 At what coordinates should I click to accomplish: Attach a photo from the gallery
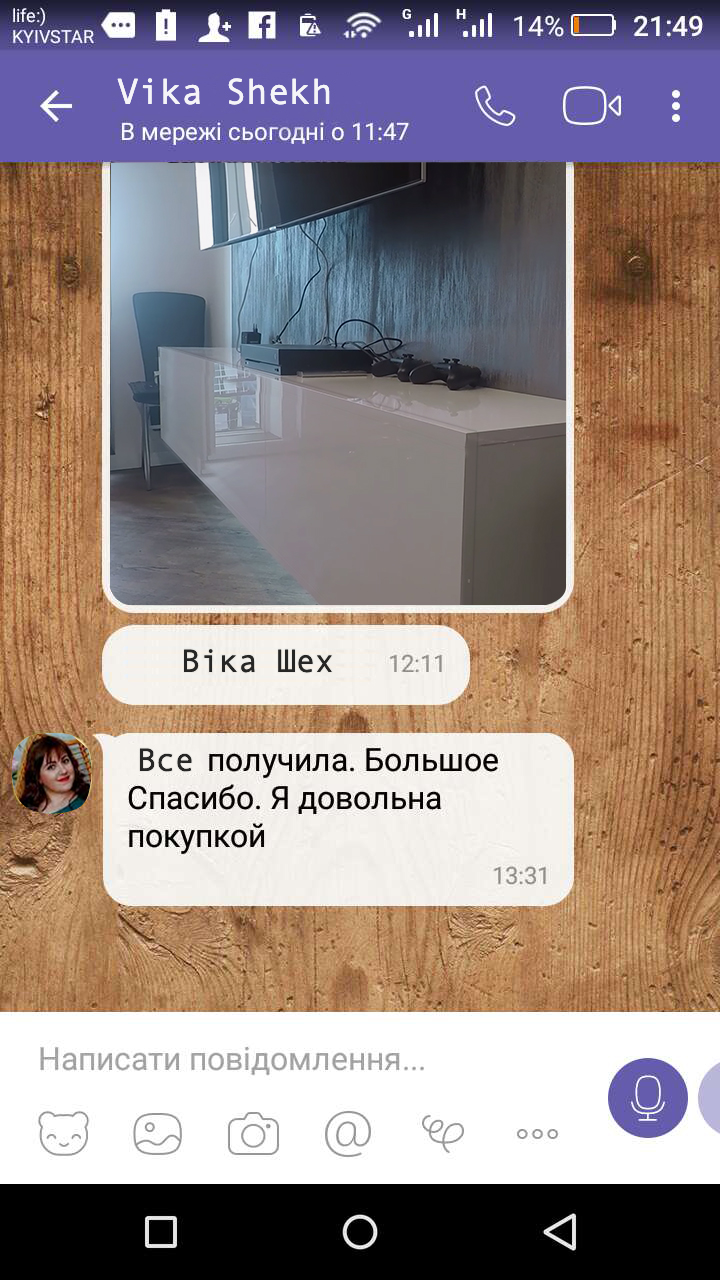tap(158, 1133)
